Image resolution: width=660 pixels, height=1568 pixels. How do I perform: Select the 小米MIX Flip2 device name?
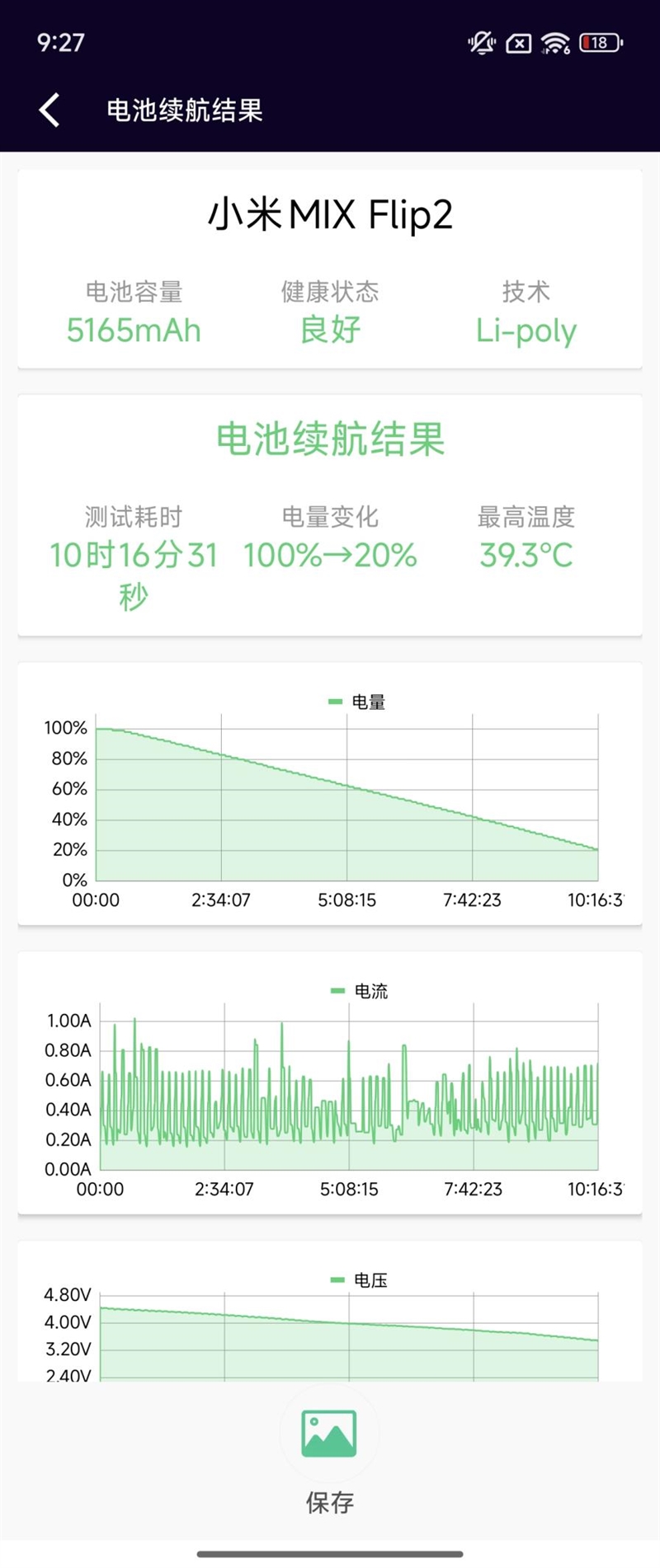[329, 214]
